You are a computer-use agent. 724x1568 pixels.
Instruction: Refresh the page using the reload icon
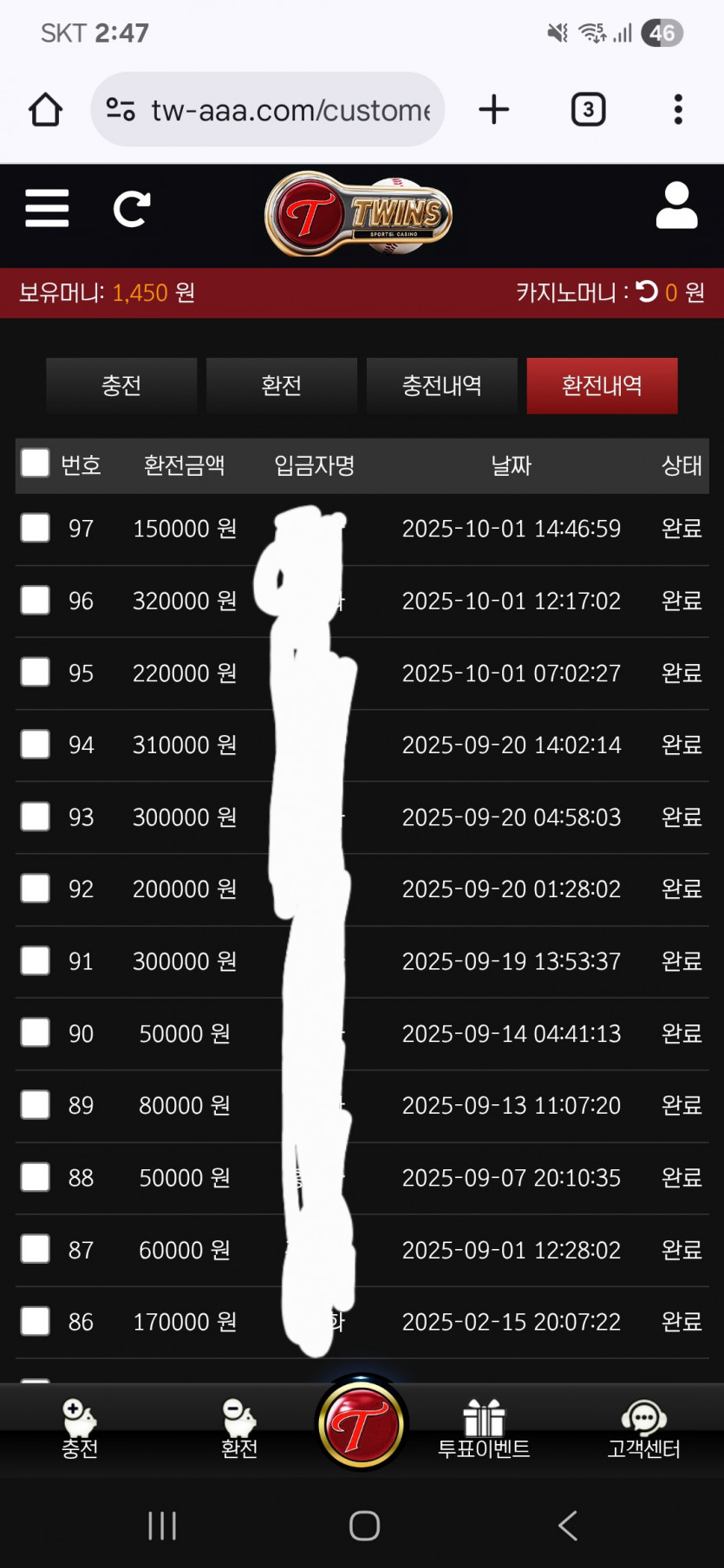132,209
